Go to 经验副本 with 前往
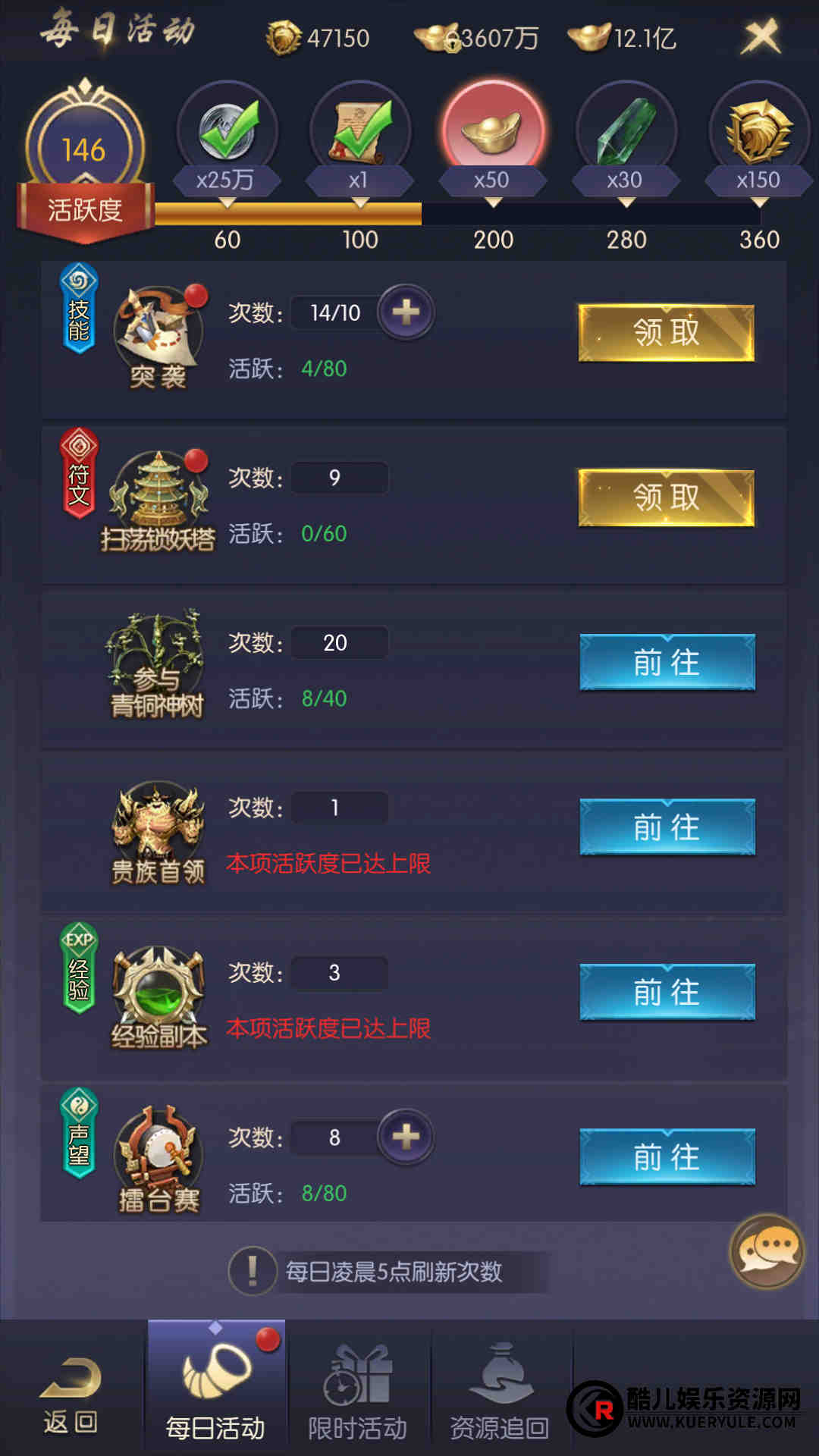Image resolution: width=819 pixels, height=1456 pixels. pyautogui.click(x=667, y=992)
